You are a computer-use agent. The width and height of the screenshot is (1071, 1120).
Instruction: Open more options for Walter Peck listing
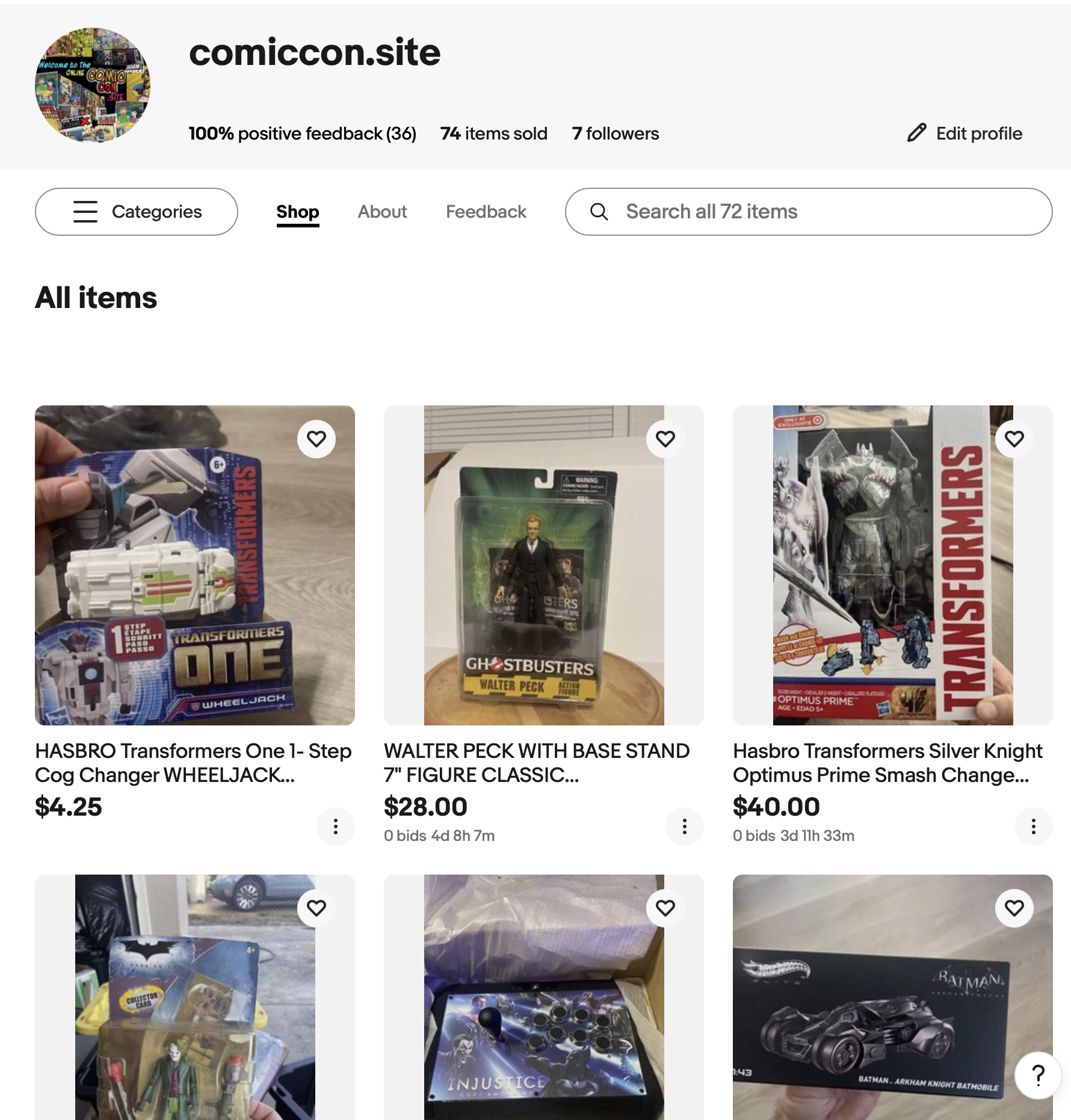tap(685, 826)
